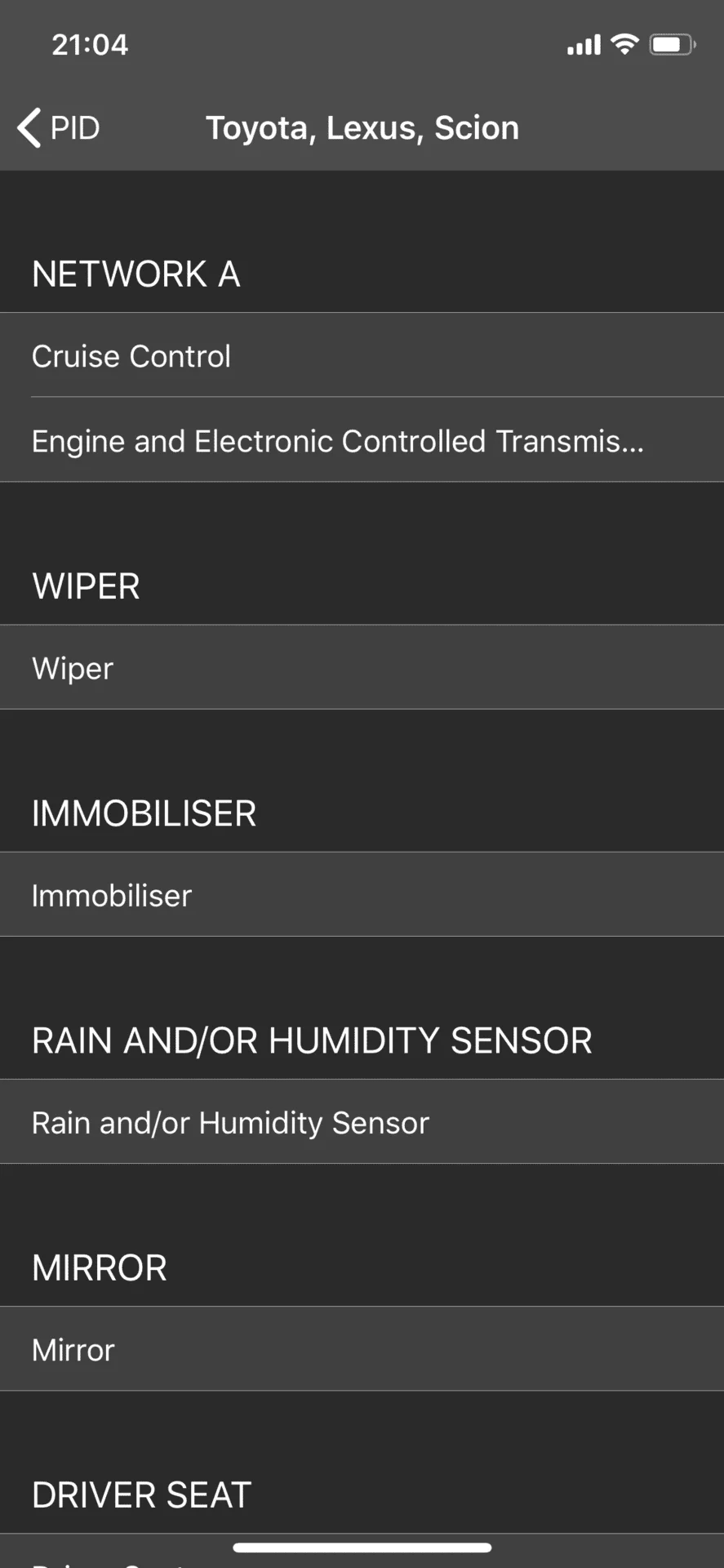Open the Wiper row
724x1568 pixels.
(x=362, y=668)
